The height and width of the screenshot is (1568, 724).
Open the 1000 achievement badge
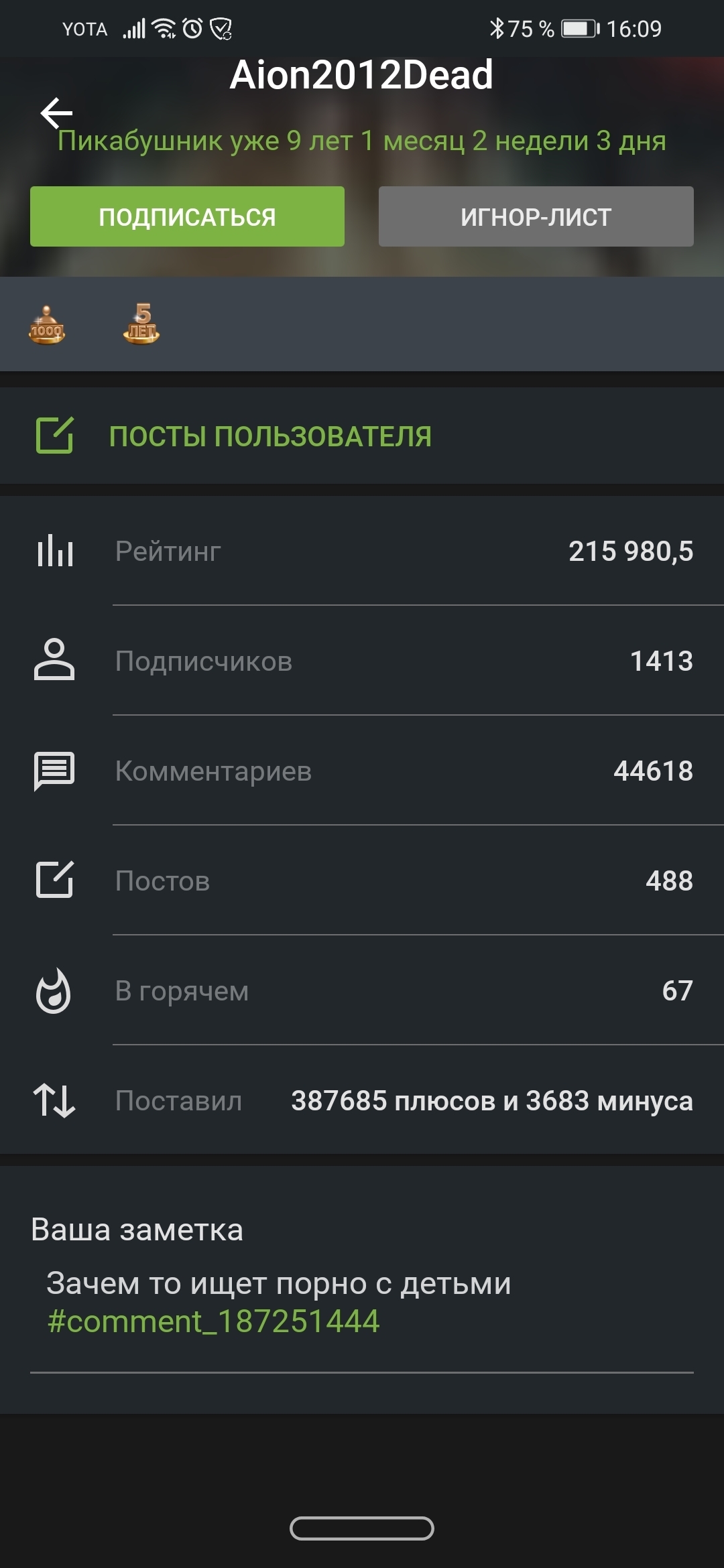pyautogui.click(x=47, y=325)
